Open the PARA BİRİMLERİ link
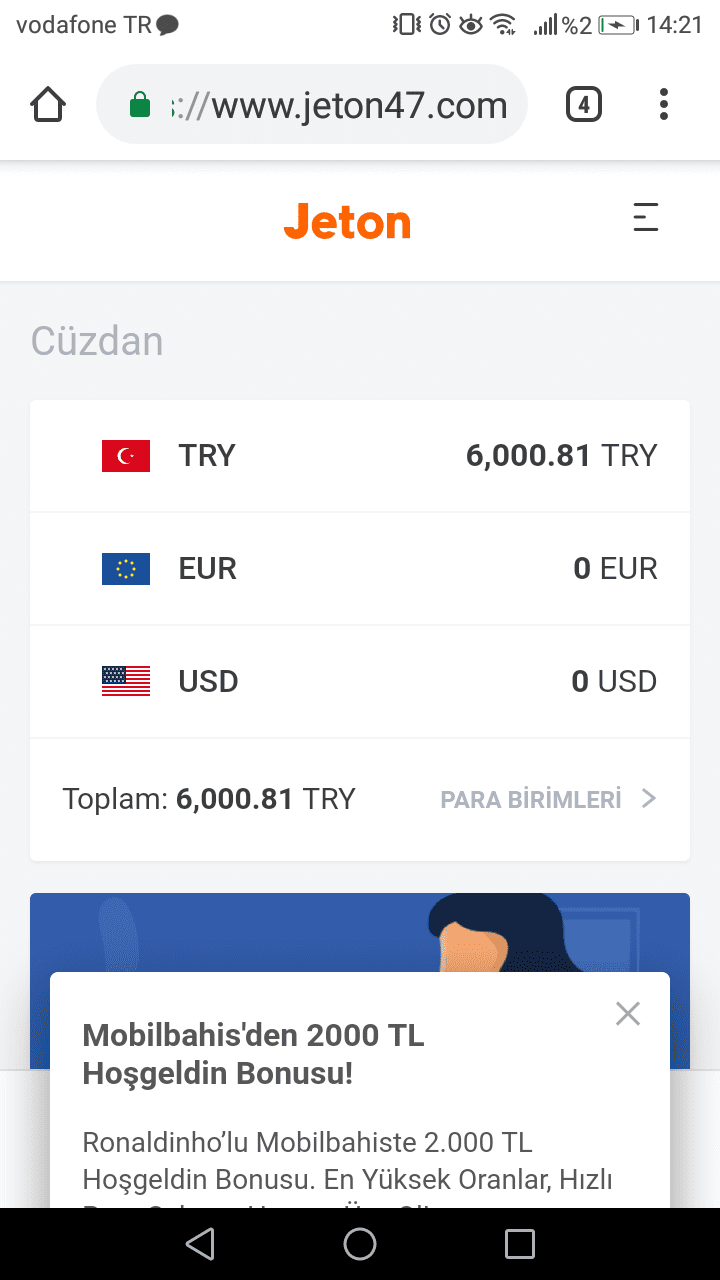 (548, 799)
